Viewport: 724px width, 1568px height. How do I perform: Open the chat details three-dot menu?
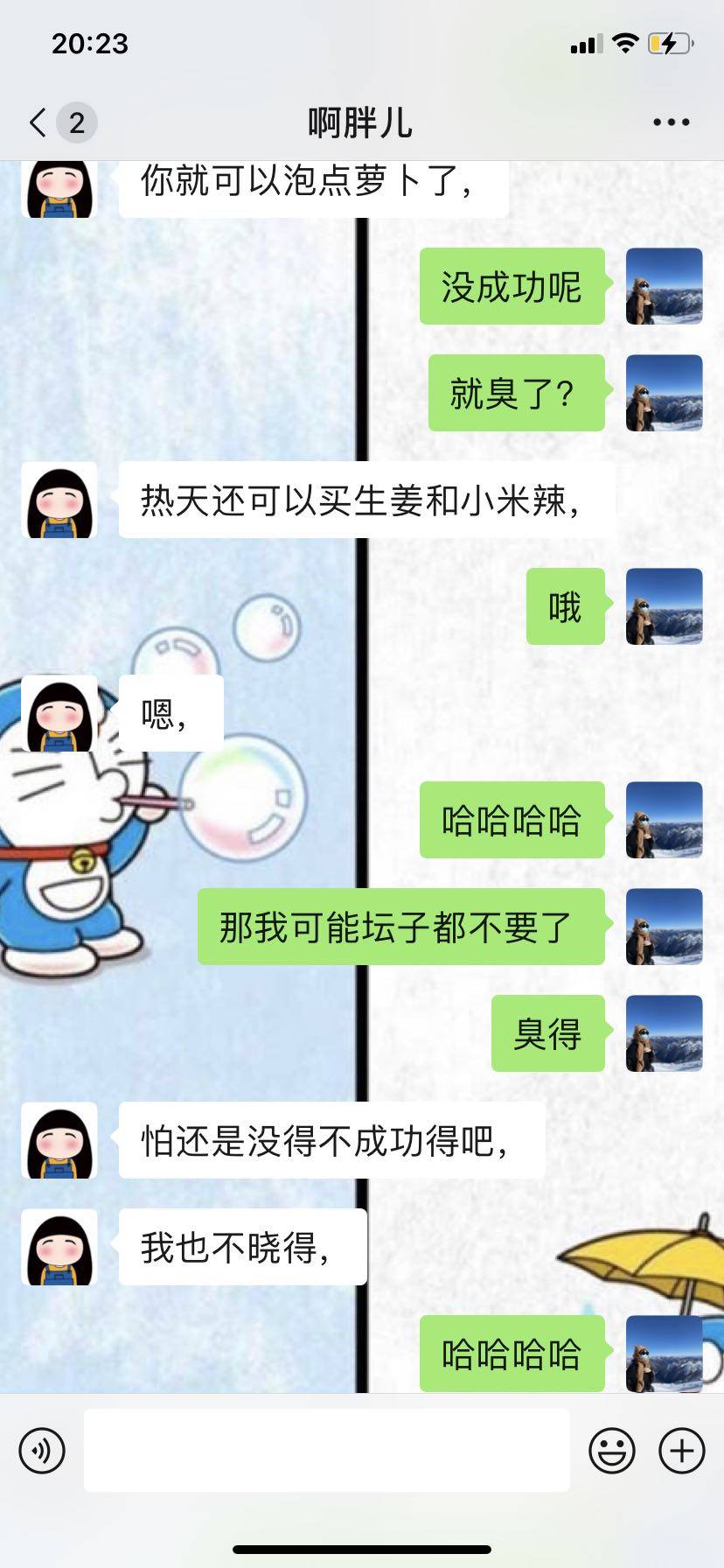pyautogui.click(x=671, y=122)
